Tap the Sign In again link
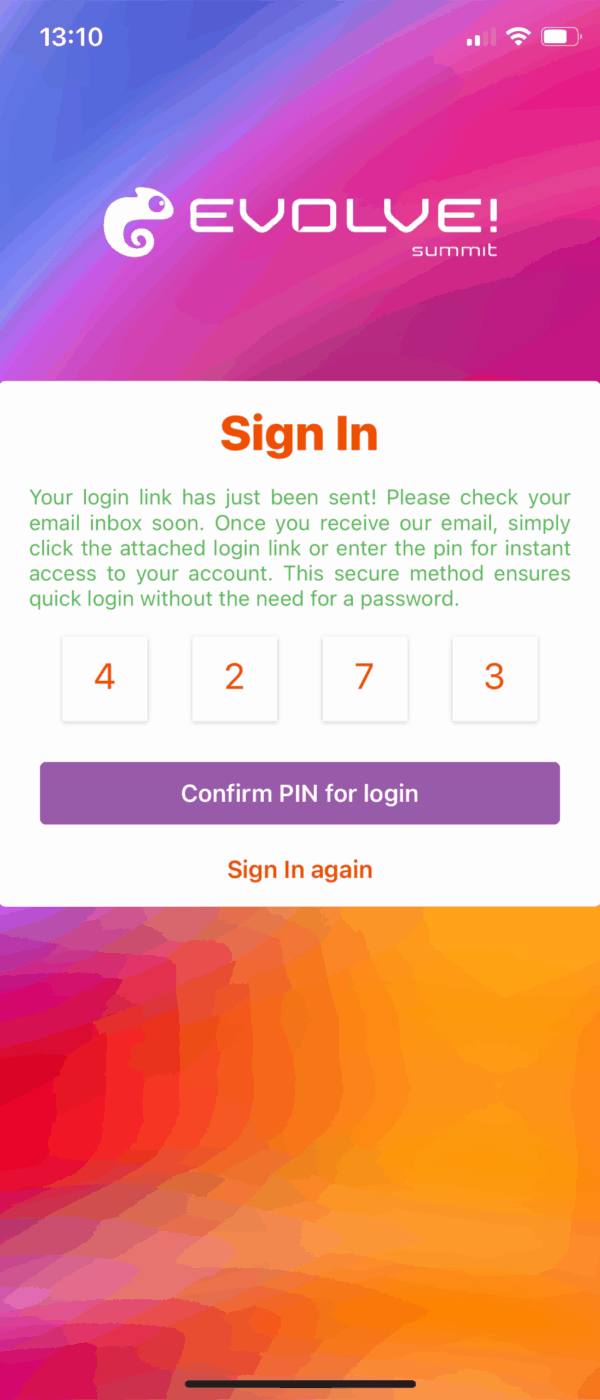600x1400 pixels. [x=300, y=870]
